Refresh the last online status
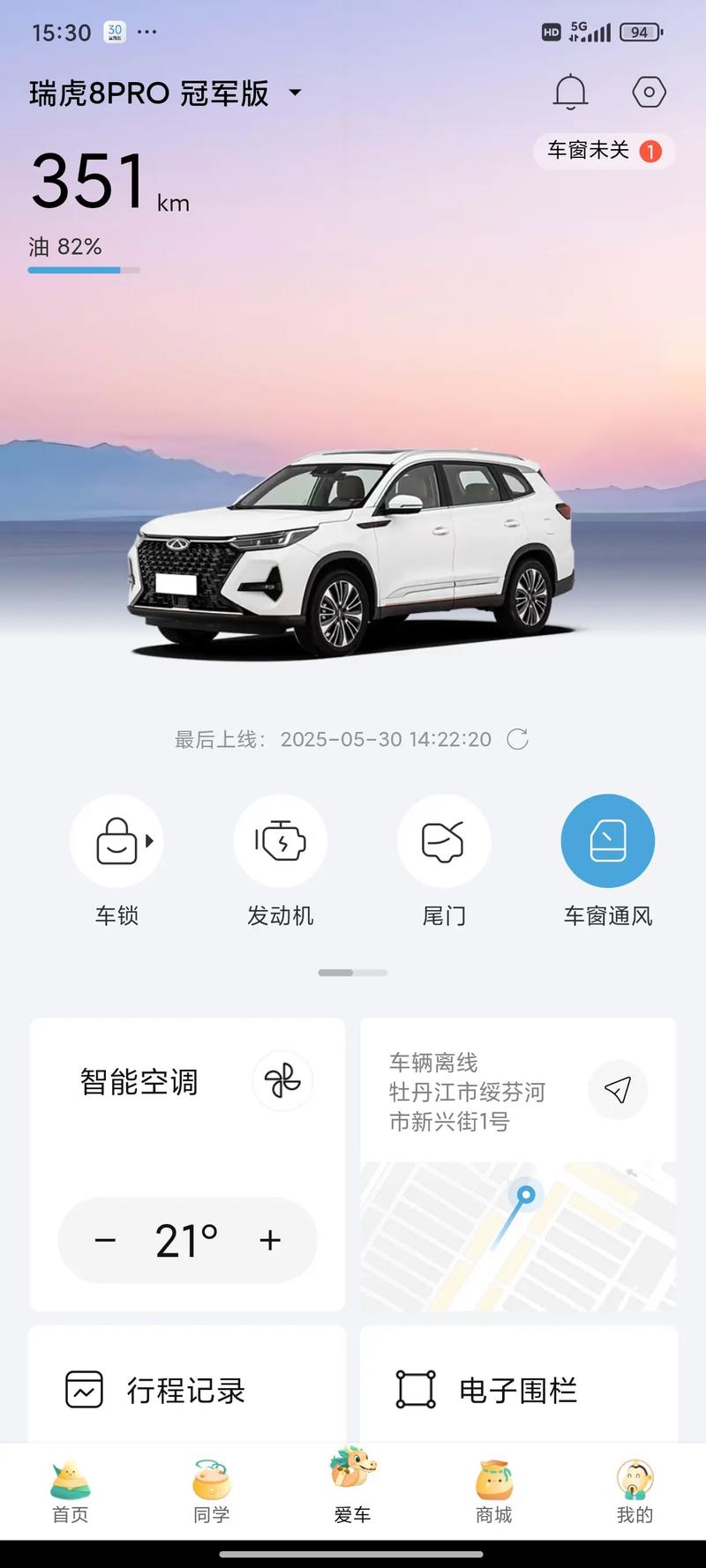The height and width of the screenshot is (1568, 706). [518, 739]
